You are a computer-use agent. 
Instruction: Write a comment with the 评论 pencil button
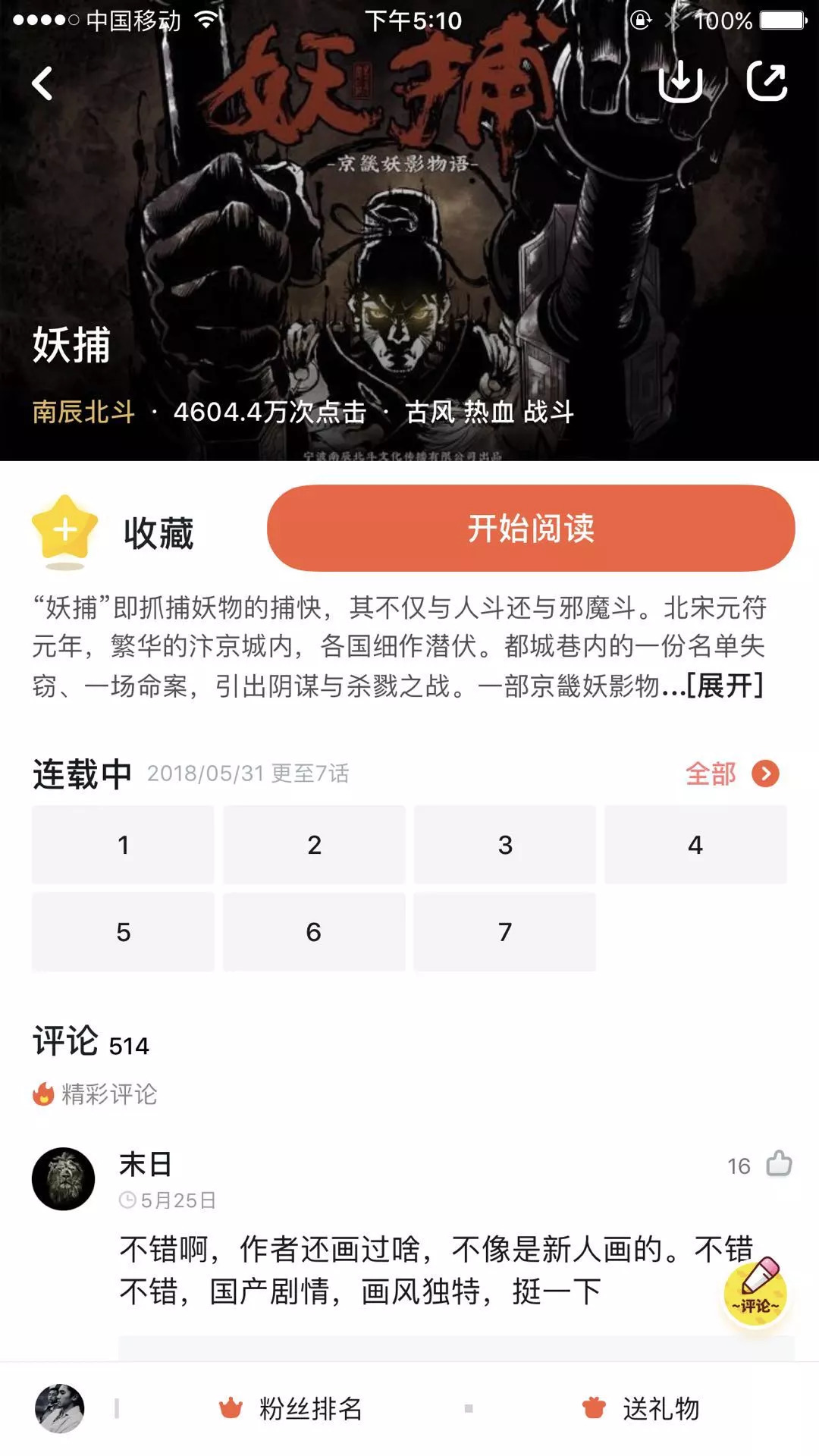(756, 1291)
